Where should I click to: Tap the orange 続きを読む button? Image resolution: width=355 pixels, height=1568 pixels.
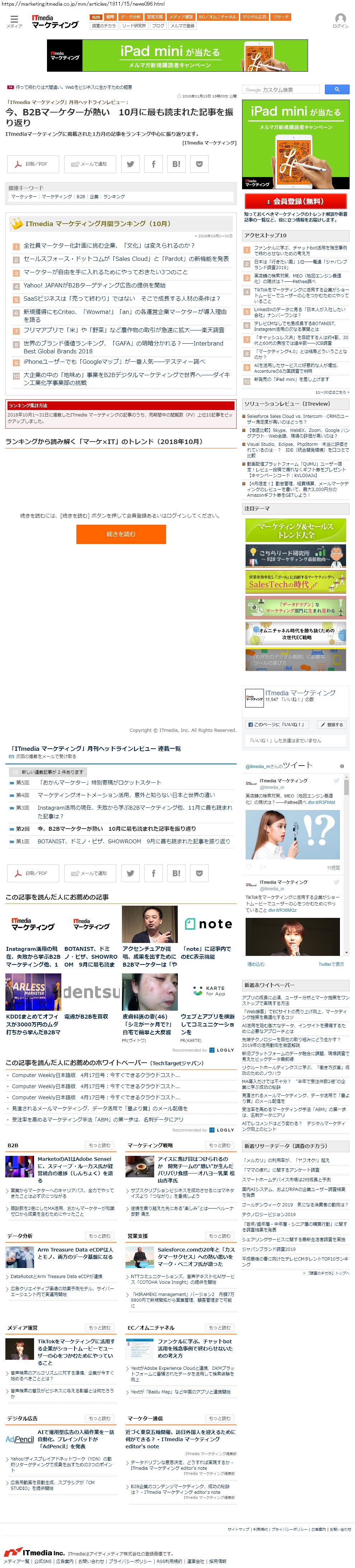click(x=120, y=534)
